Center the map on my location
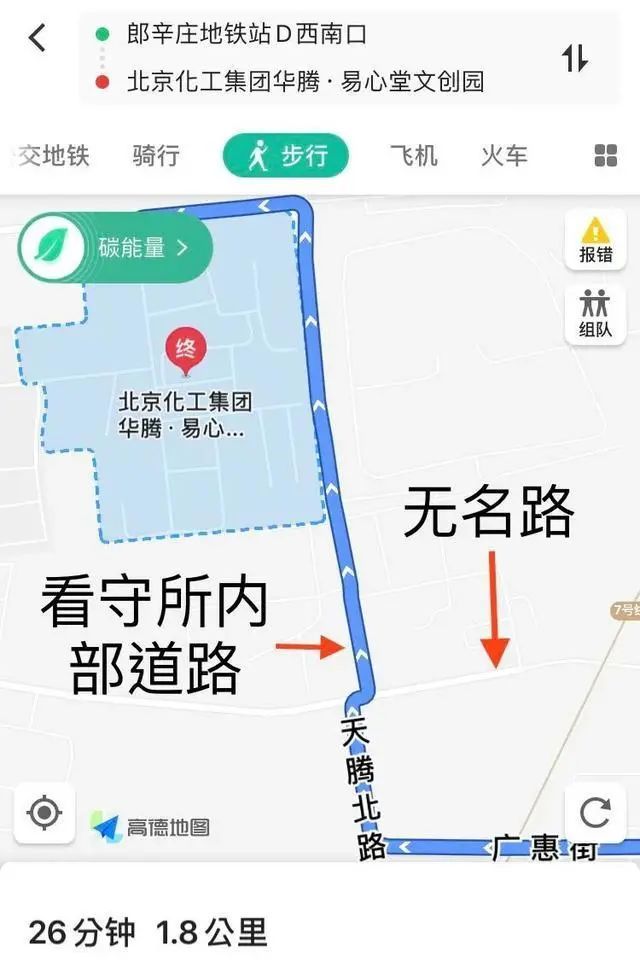 [x=45, y=812]
